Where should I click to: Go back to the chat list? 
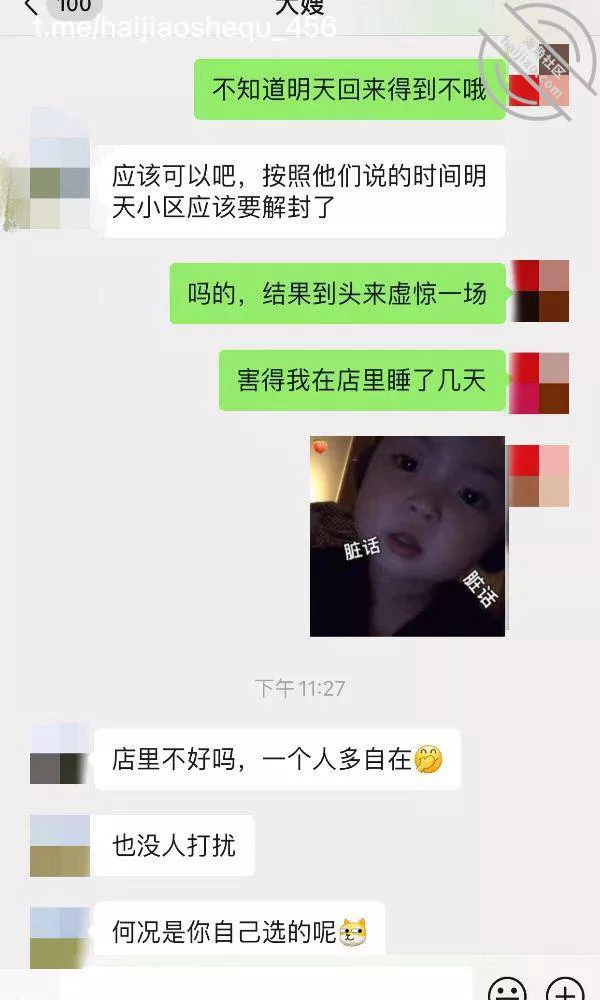[30, 8]
